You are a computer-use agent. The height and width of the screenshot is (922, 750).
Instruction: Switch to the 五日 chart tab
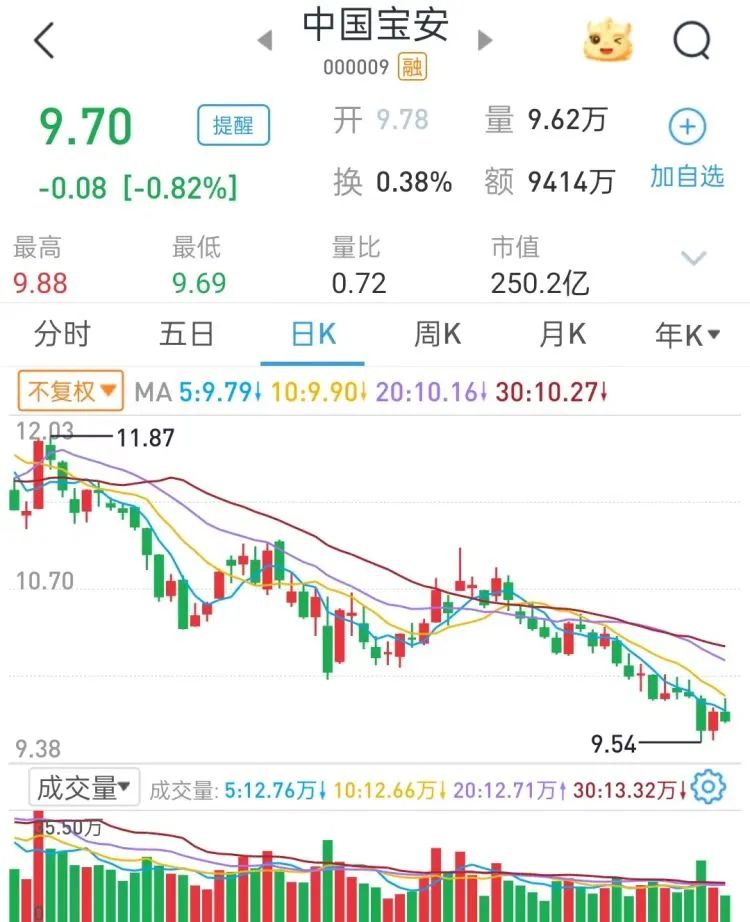point(186,335)
